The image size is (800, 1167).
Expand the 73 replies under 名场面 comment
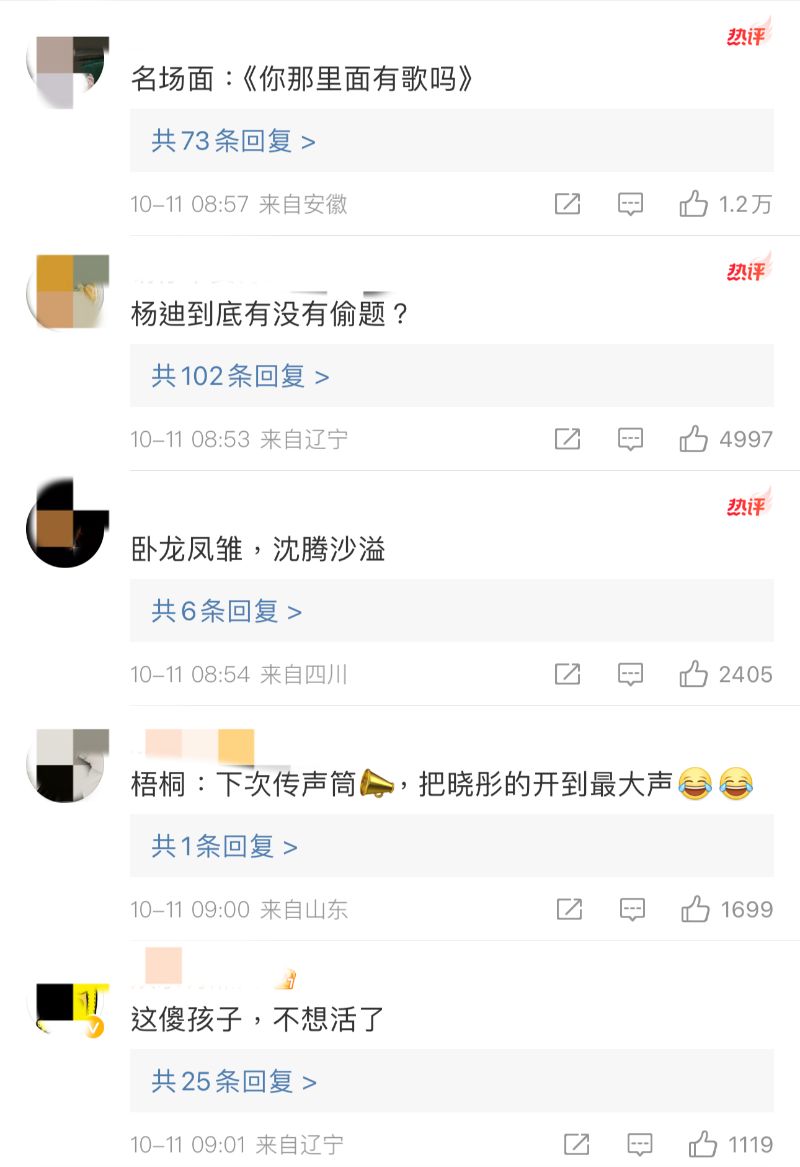[233, 141]
